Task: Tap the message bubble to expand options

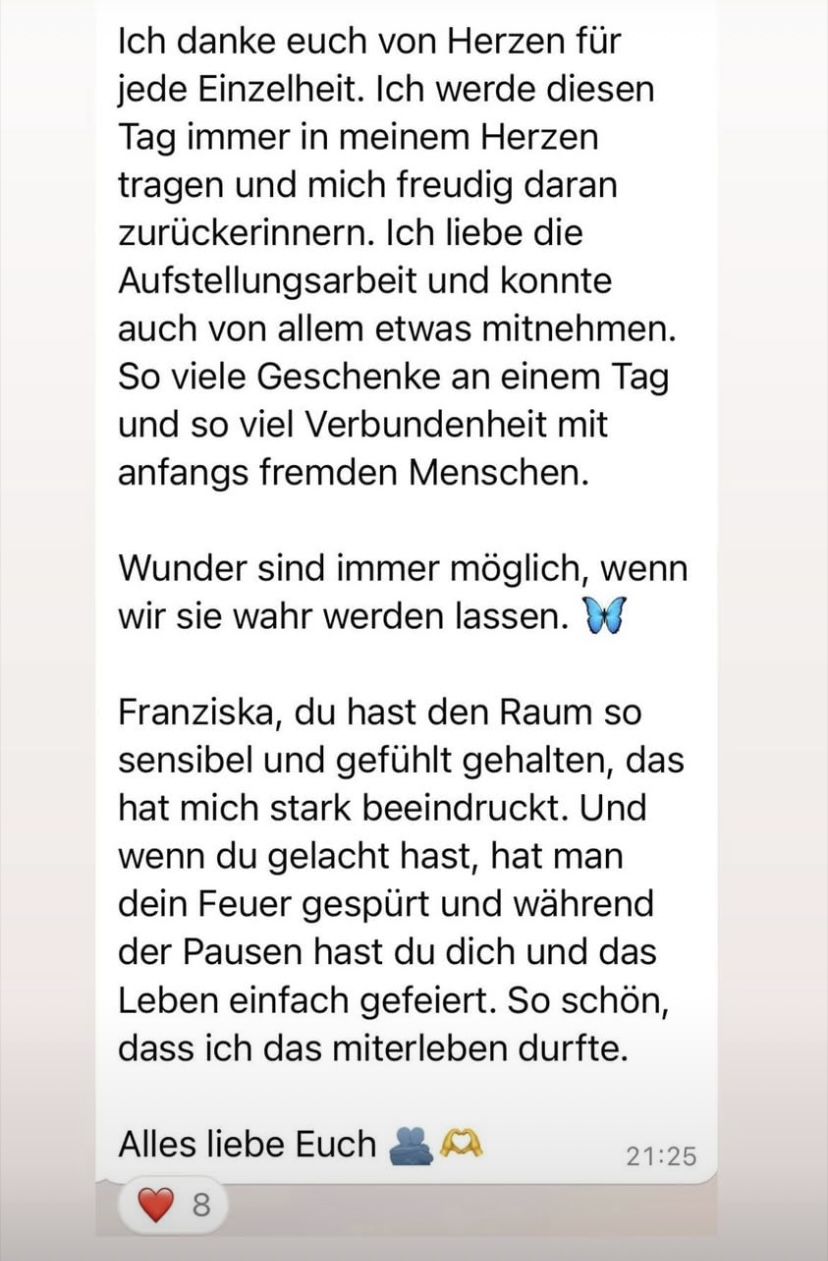Action: point(400,600)
